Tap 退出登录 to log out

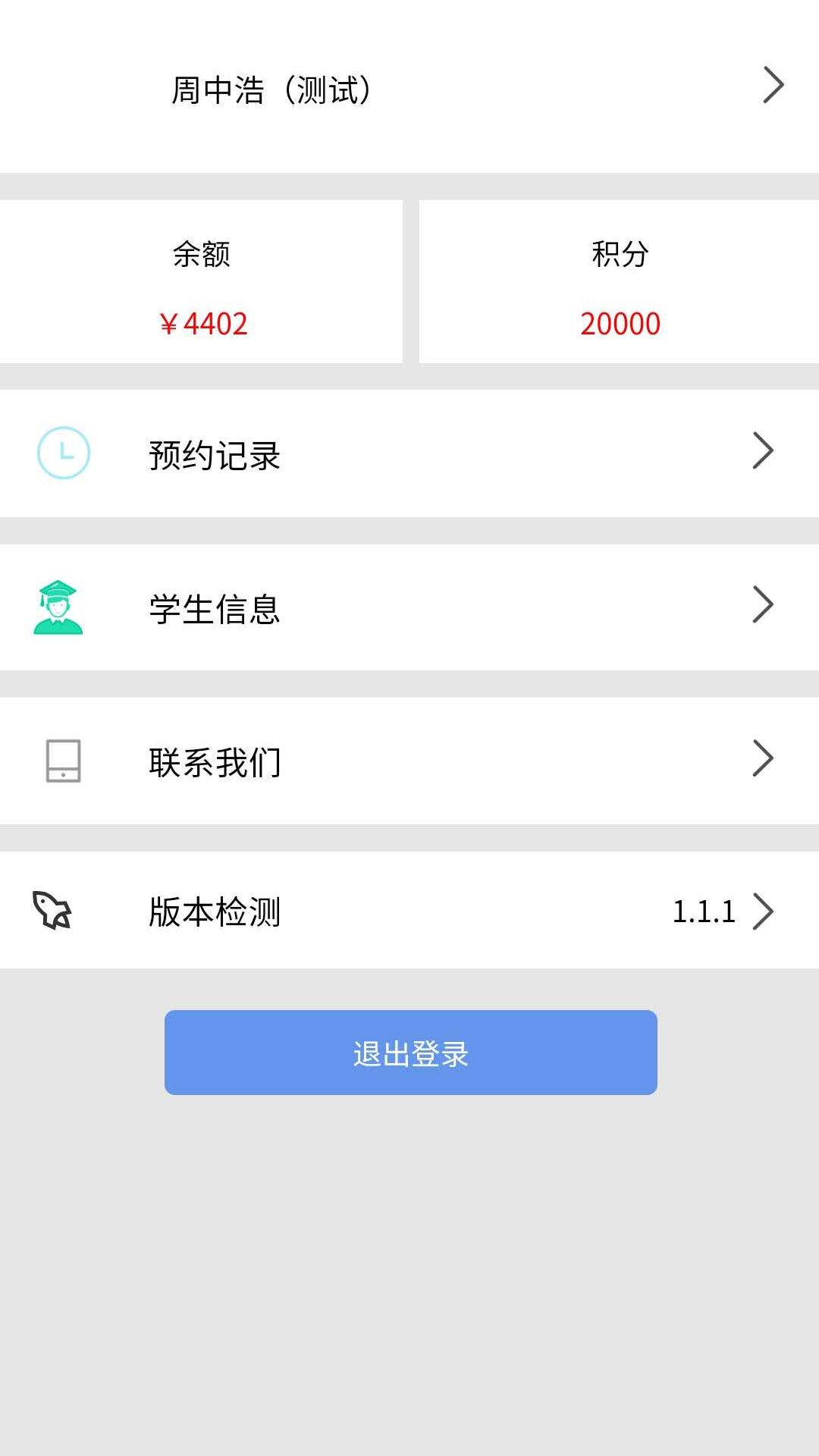410,1053
